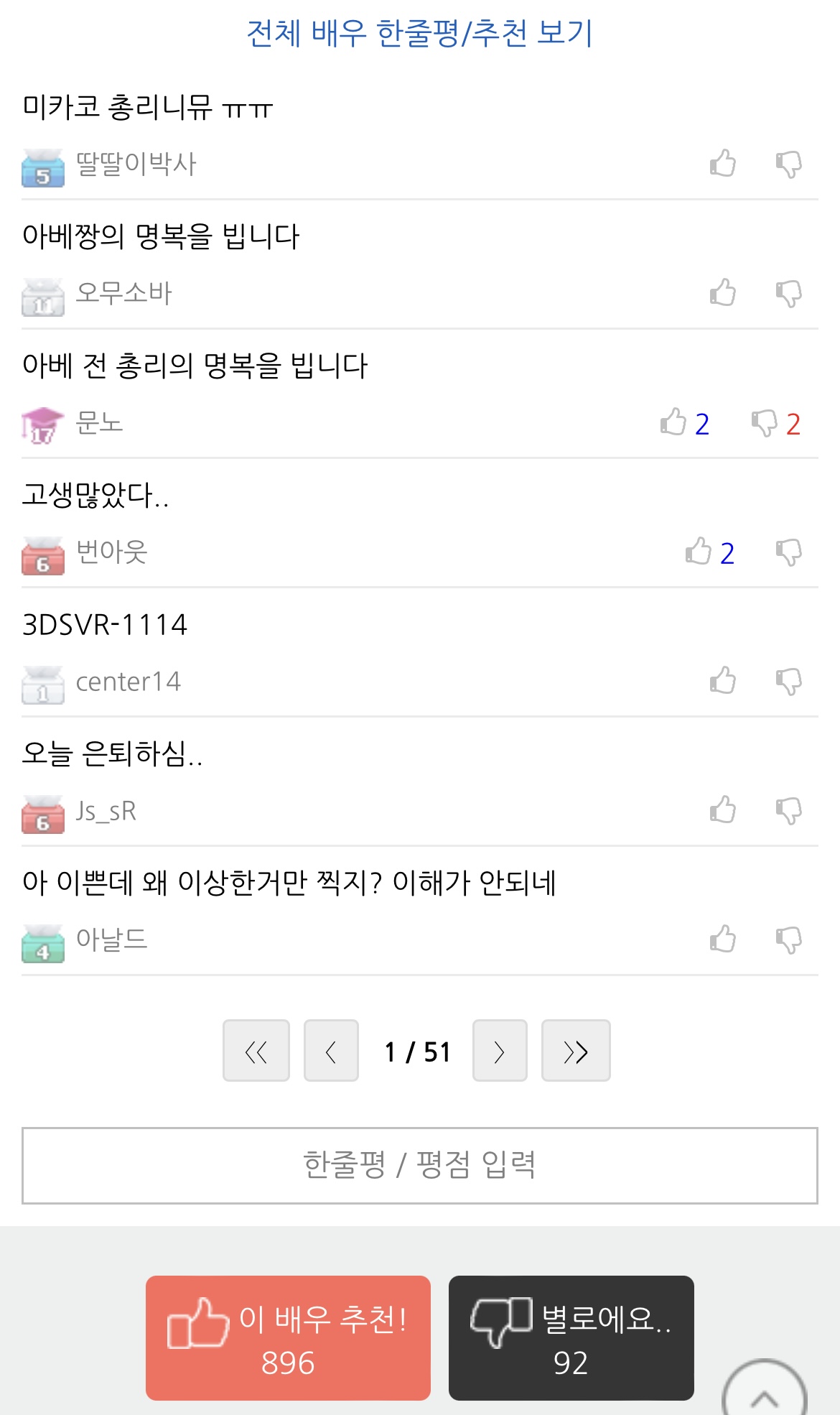Screen dimensions: 840x1415
Task: Tap the 한줄평 / 평점 입력 field
Action: [x=419, y=1165]
